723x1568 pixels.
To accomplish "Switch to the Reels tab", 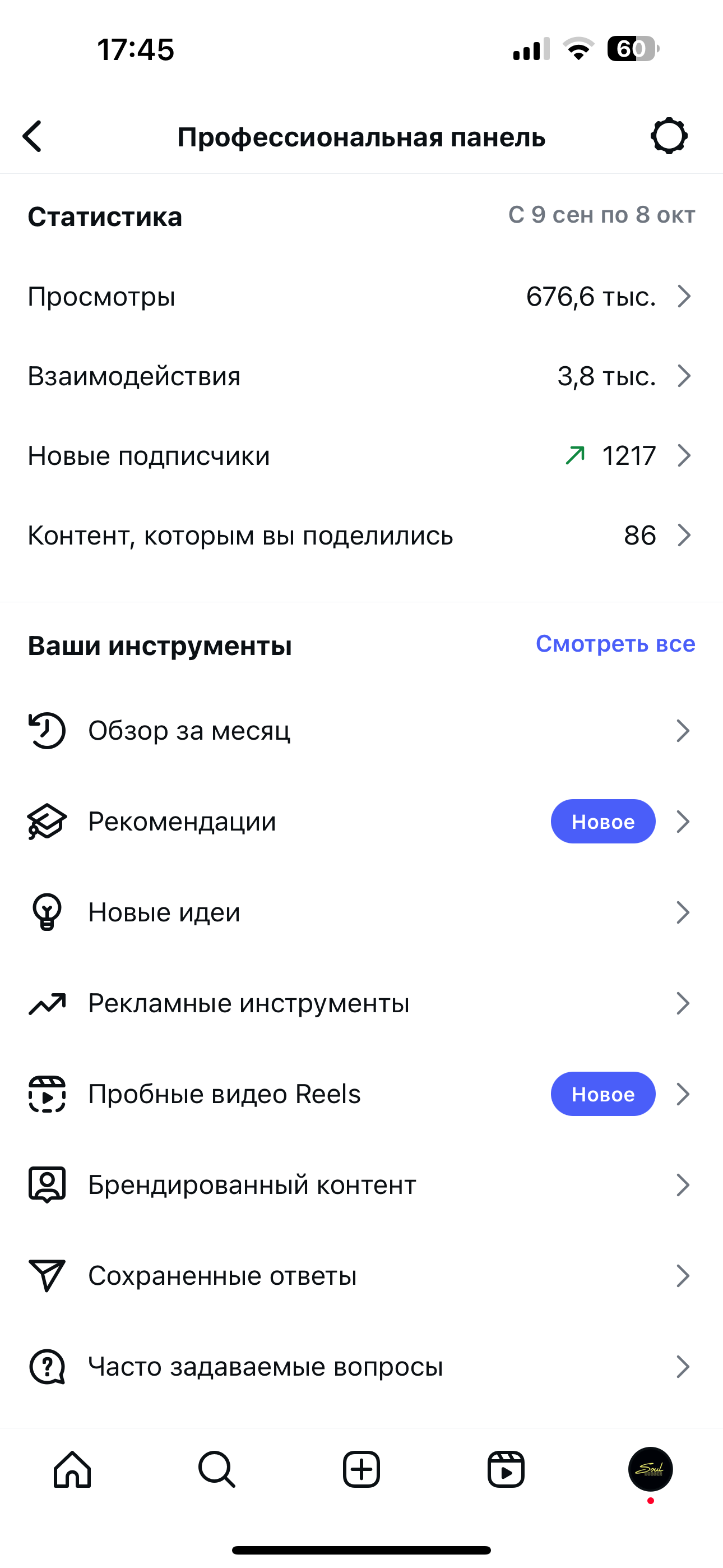I will pos(506,1469).
